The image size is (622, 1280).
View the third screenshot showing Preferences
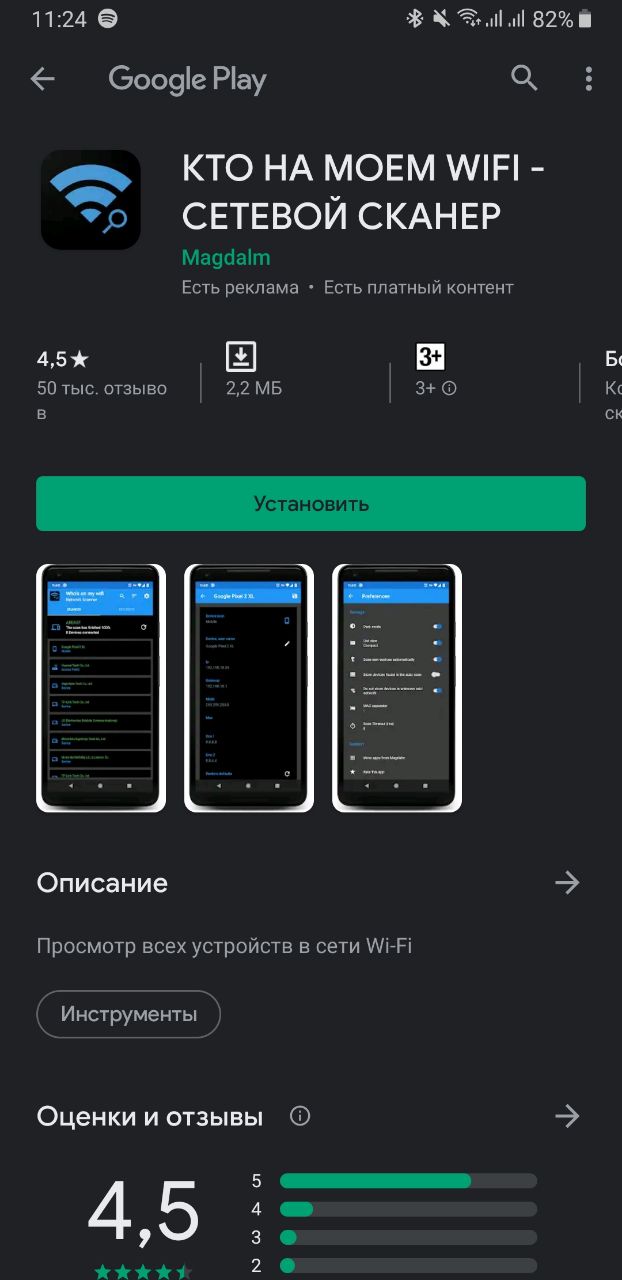(x=397, y=688)
